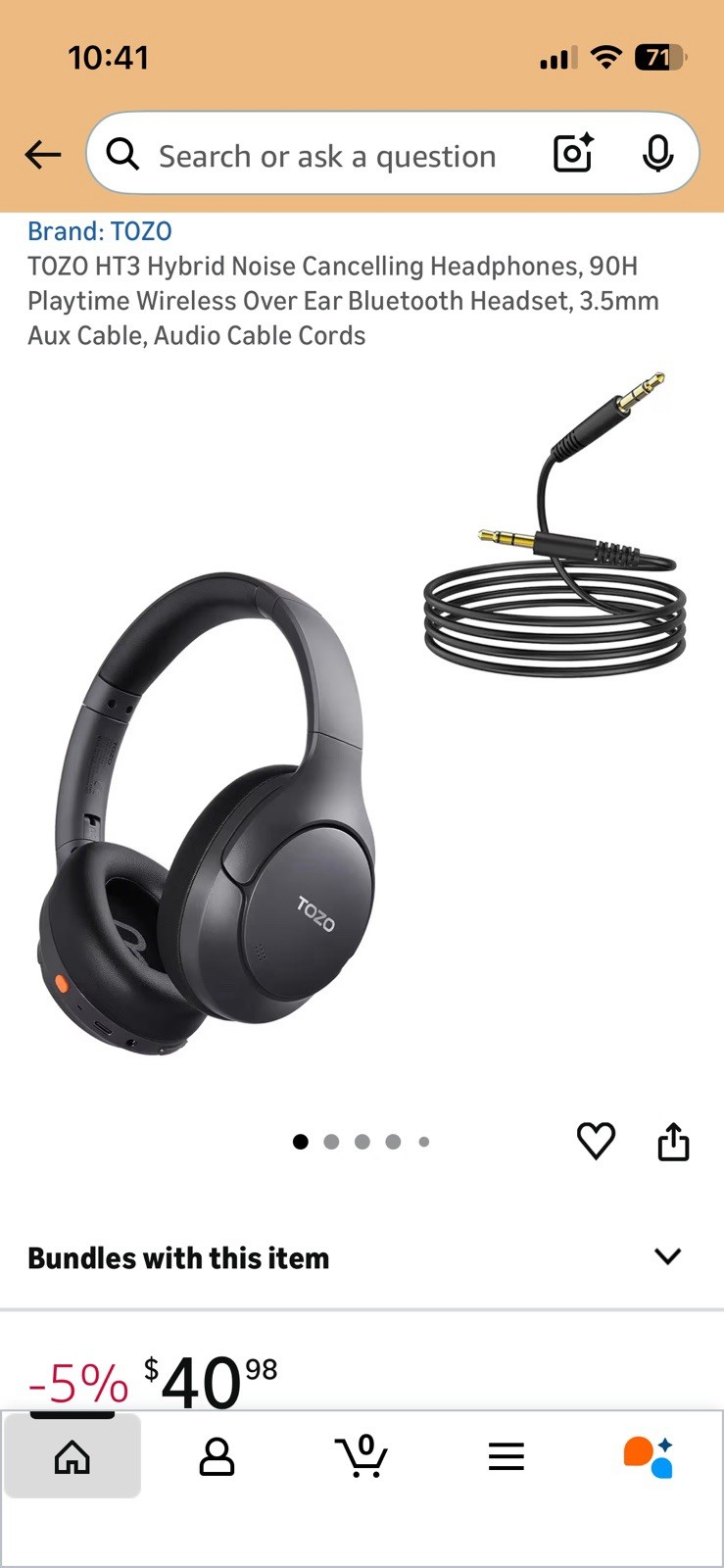Switch to the Home tab
Viewport: 724px width, 1568px height.
pos(72,1457)
